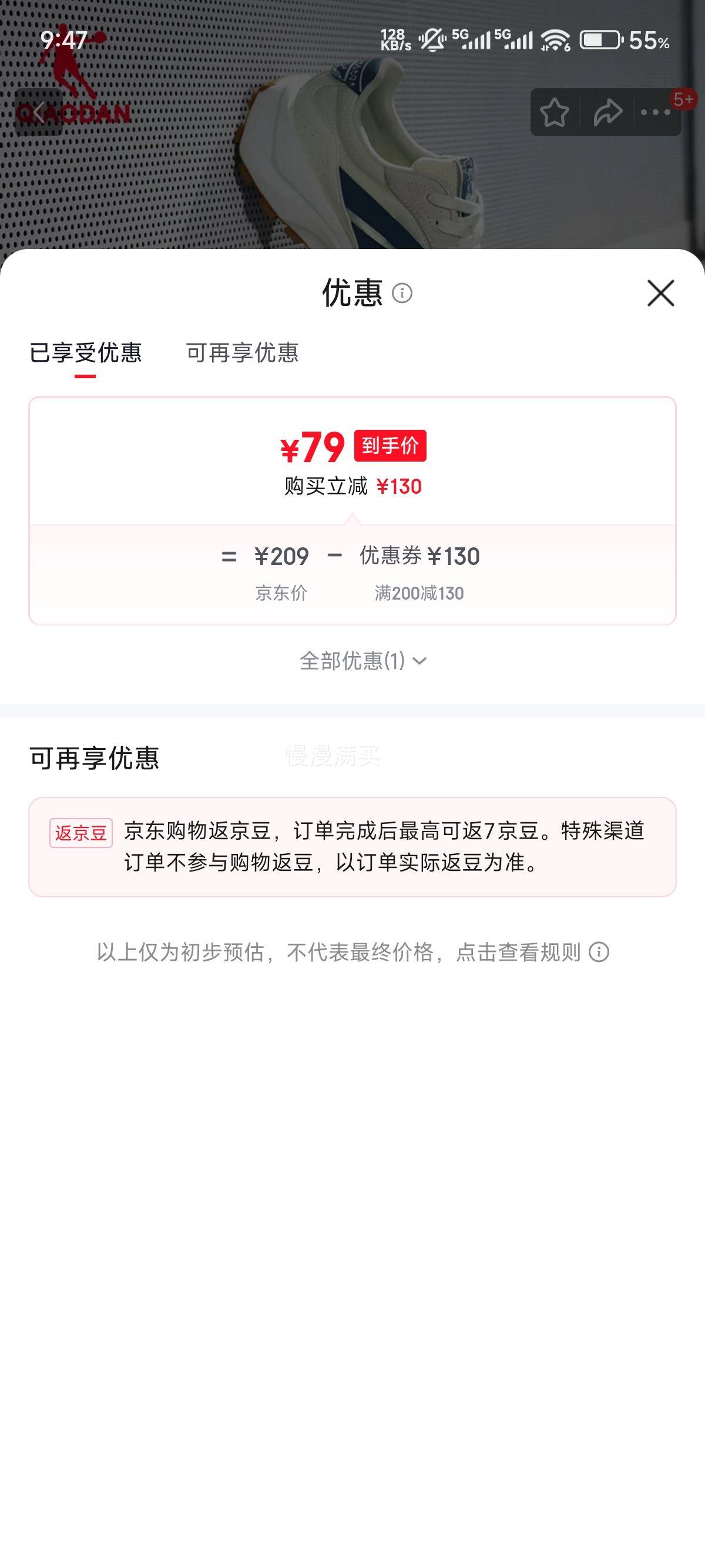705x1568 pixels.
Task: Tap the more options icon with 5+ badge
Action: point(654,113)
